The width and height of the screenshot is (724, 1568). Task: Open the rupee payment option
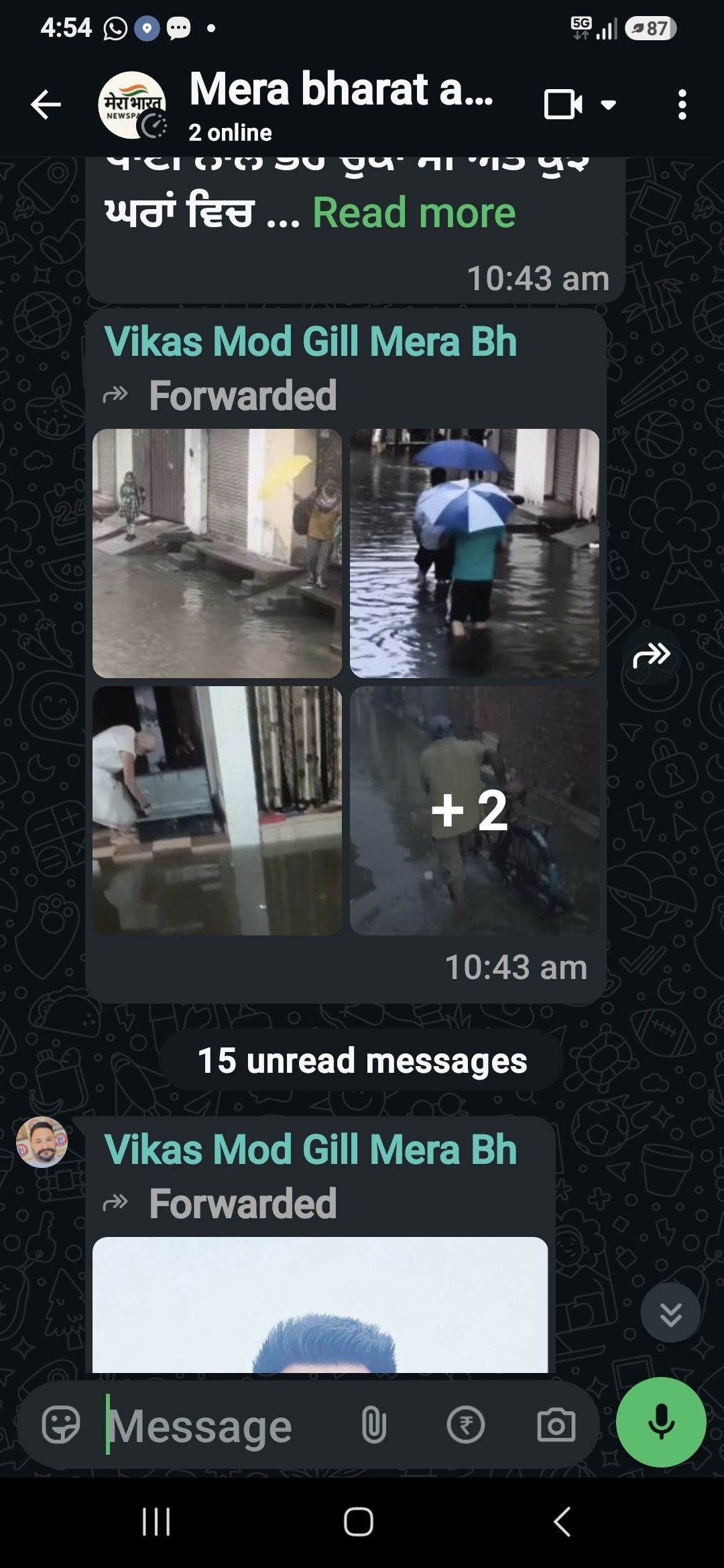[x=466, y=1425]
